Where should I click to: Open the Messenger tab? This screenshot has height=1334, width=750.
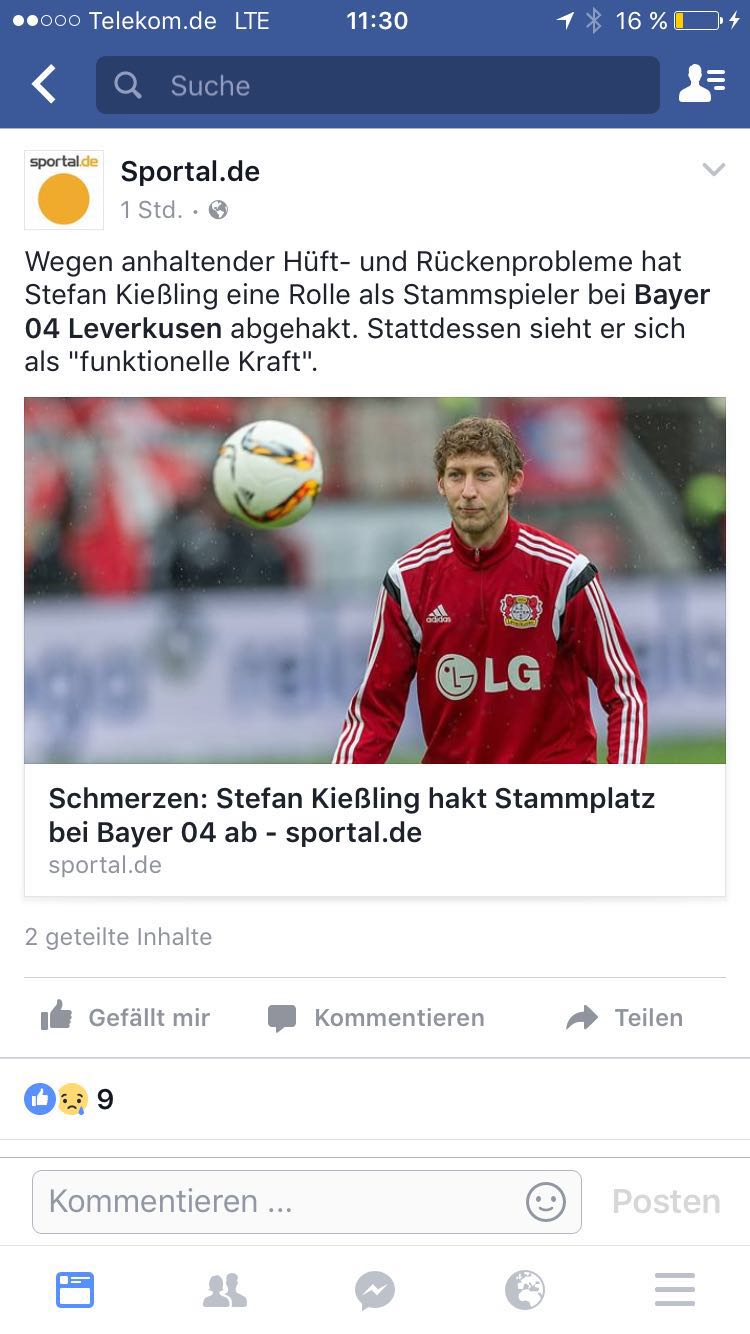point(375,1290)
